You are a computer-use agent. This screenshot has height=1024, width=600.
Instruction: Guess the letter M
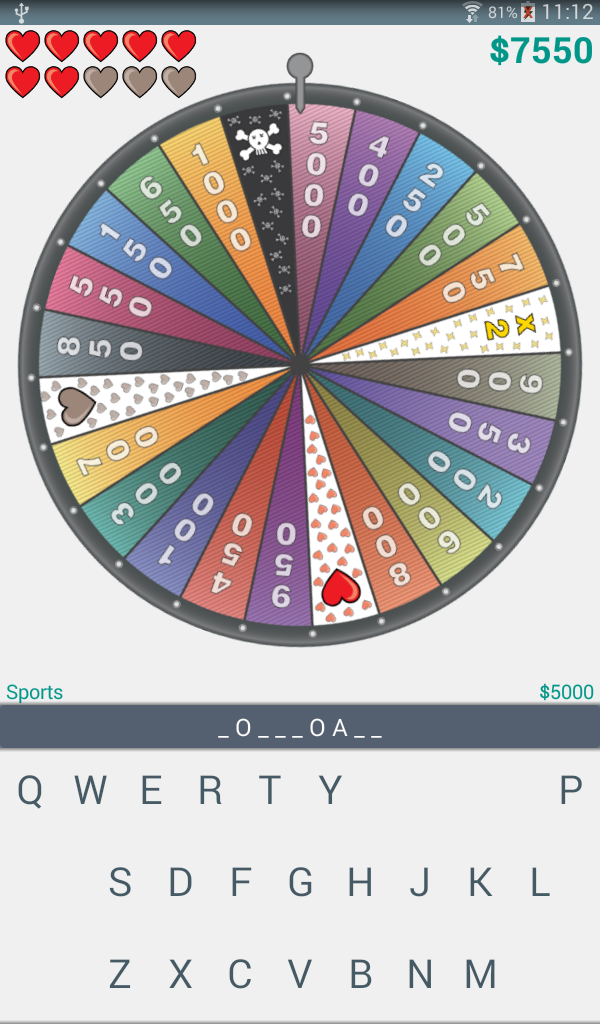click(481, 974)
